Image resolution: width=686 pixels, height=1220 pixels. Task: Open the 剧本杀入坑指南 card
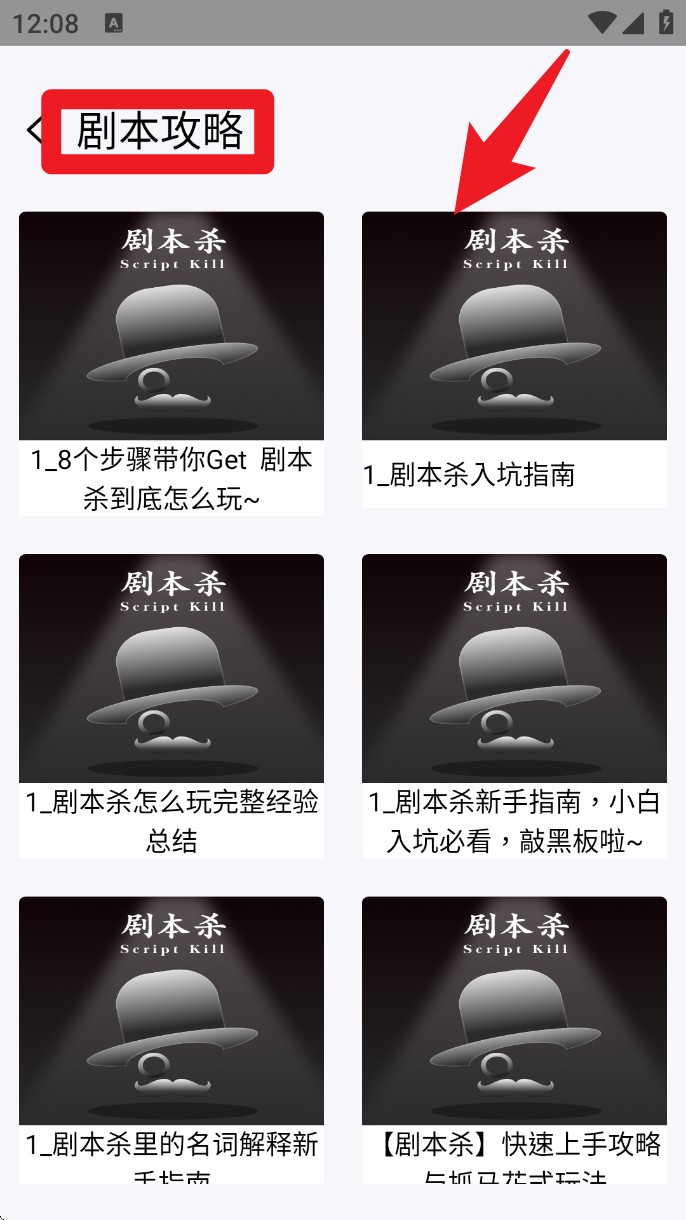coord(514,358)
